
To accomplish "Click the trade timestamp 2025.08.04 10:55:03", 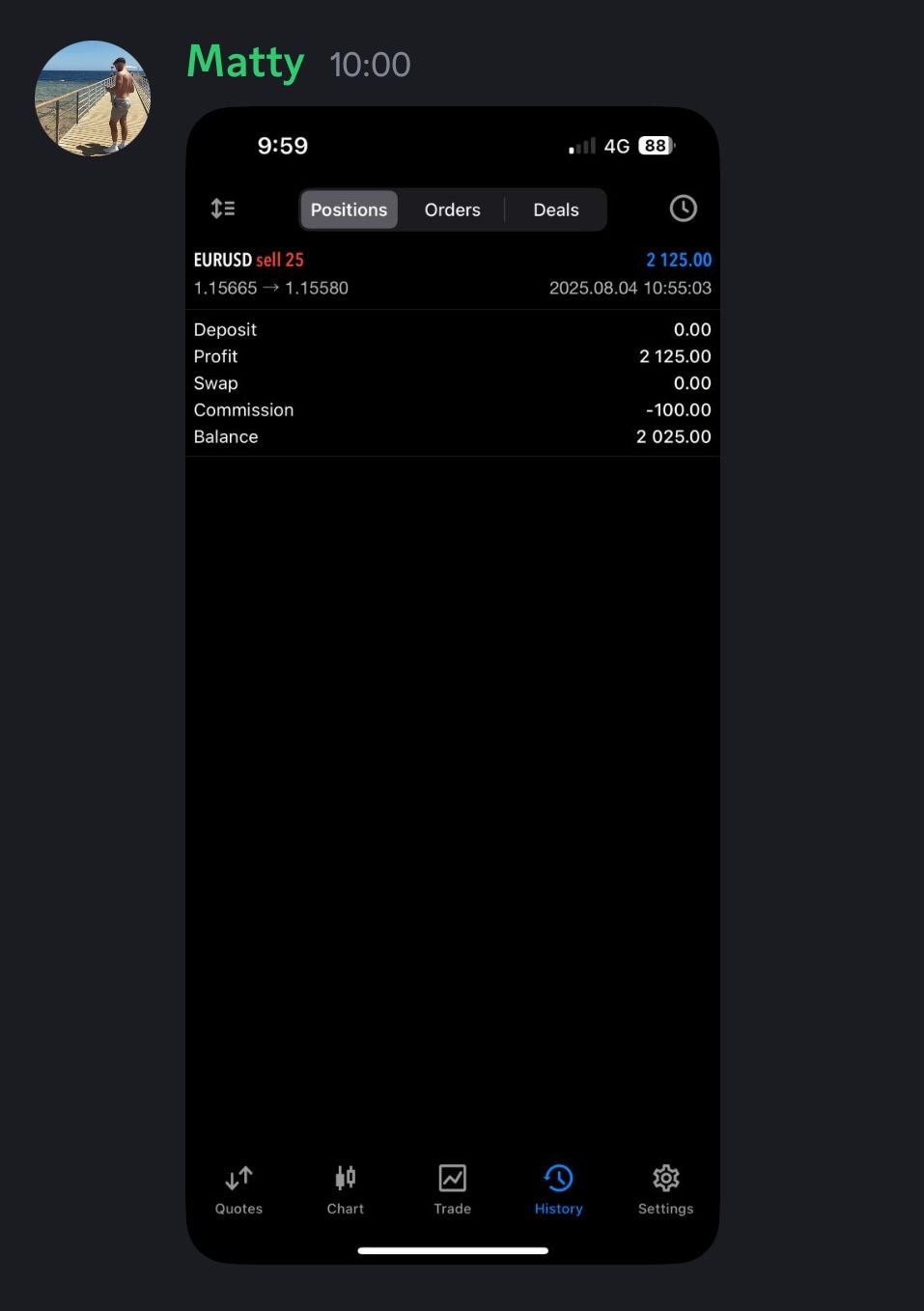I will 630,288.
